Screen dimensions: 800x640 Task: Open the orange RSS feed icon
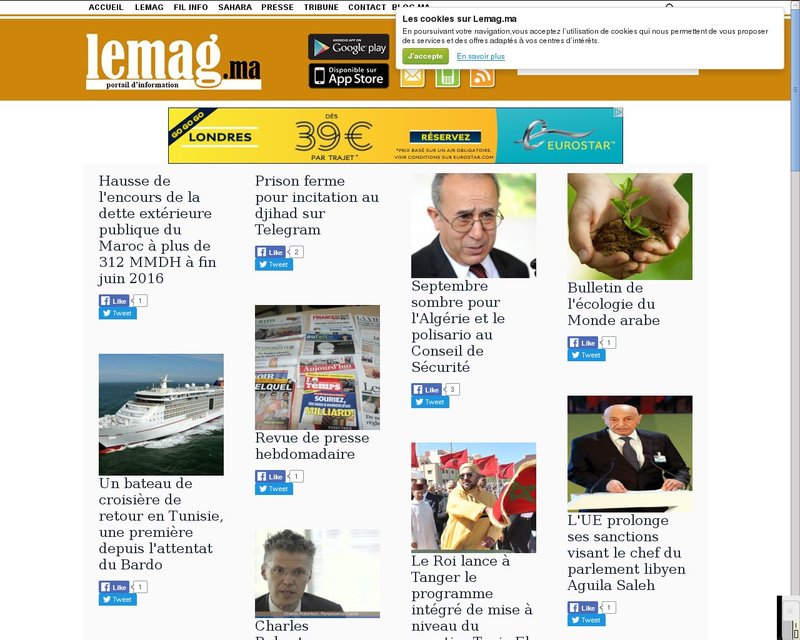pos(482,76)
